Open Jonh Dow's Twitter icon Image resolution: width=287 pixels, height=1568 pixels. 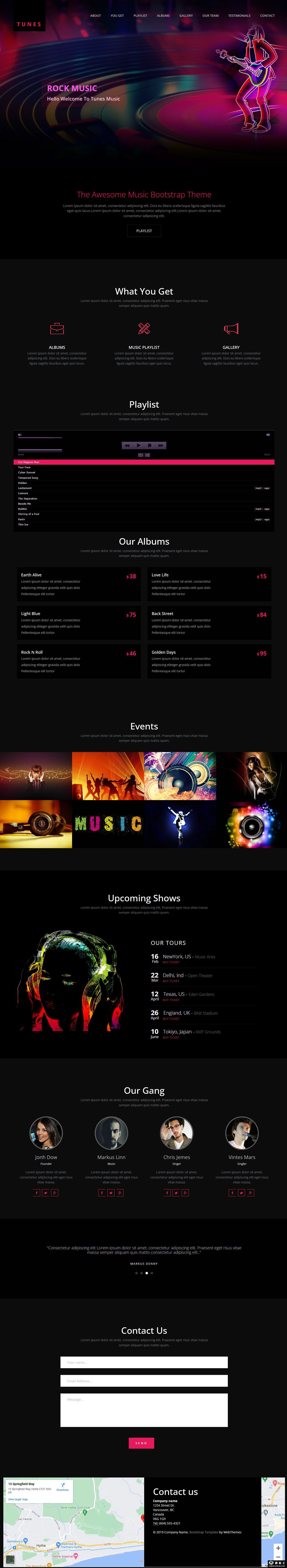(46, 1193)
